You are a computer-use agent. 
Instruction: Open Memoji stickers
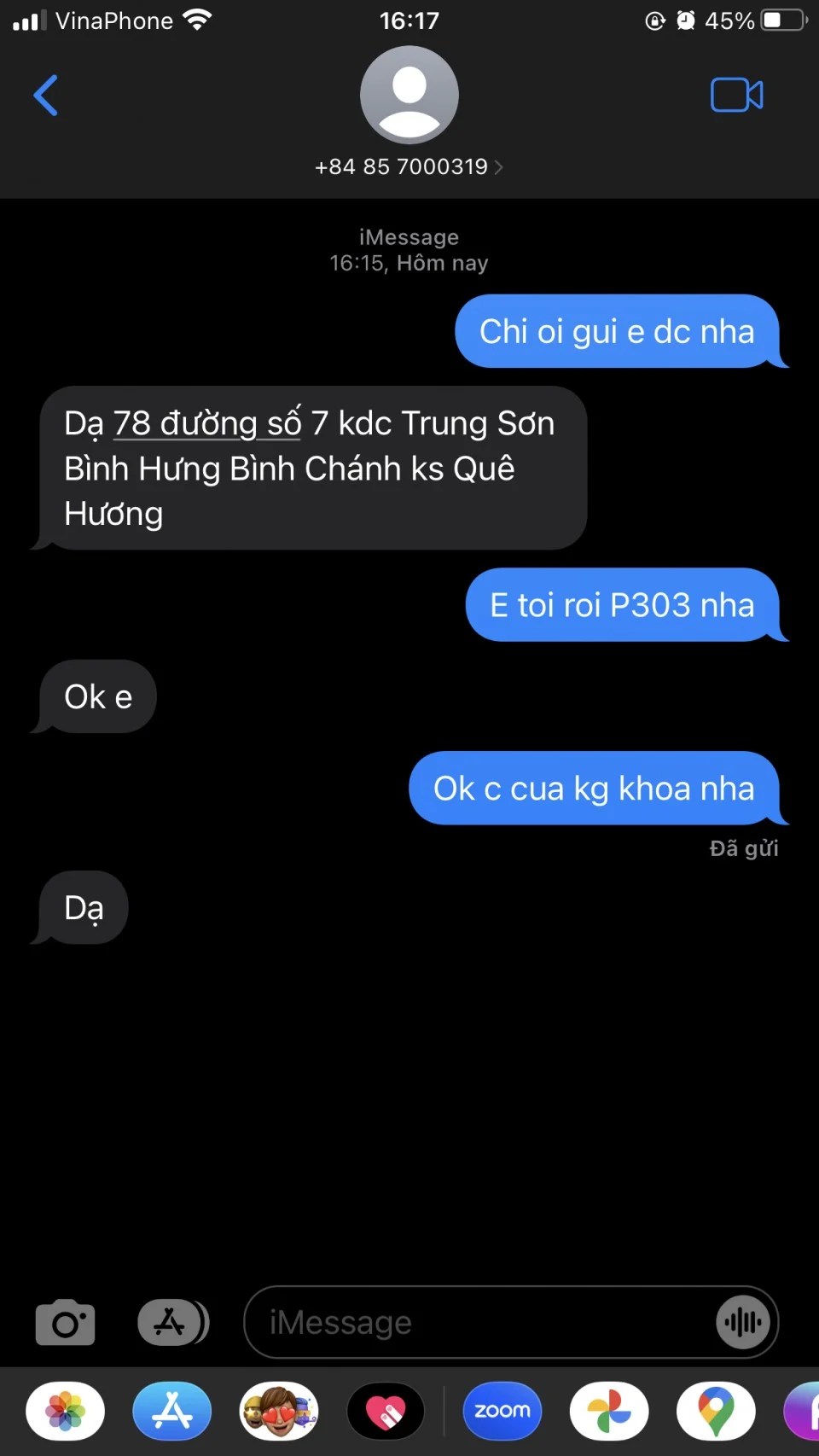click(x=279, y=1411)
